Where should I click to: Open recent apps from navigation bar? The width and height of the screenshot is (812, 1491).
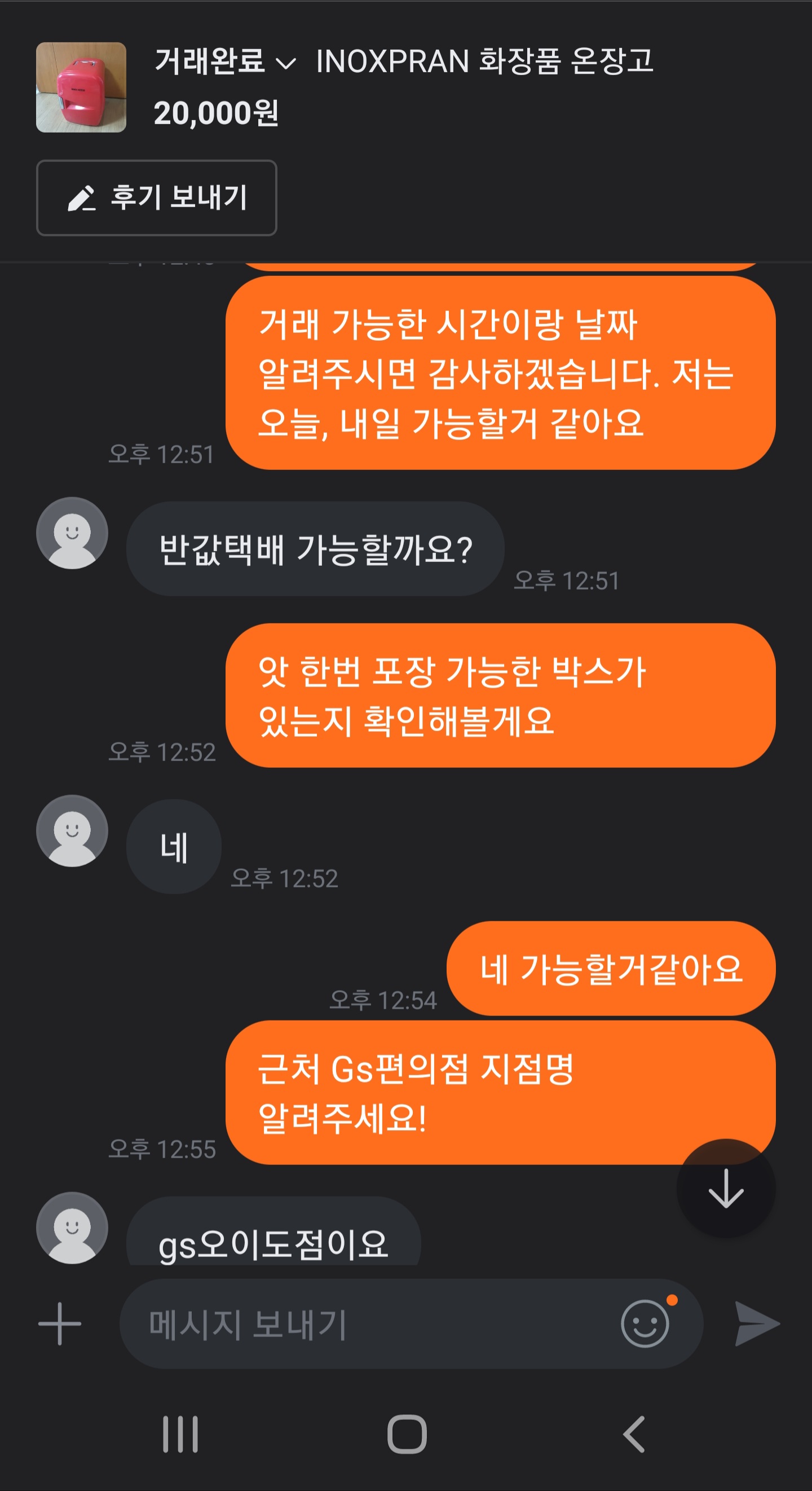coord(180,1435)
